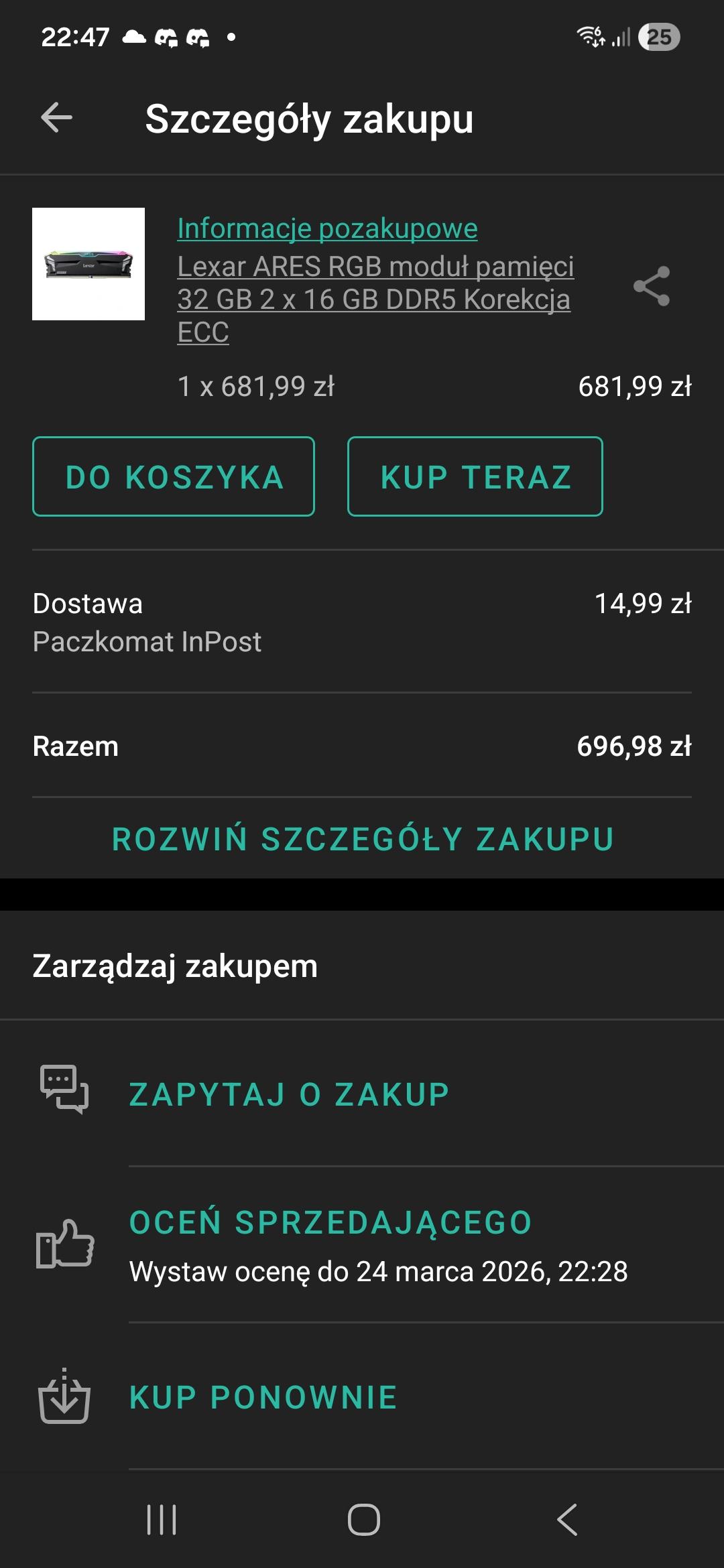Screen dimensions: 724x1568
Task: Select the Kup teraz button
Action: 475,476
